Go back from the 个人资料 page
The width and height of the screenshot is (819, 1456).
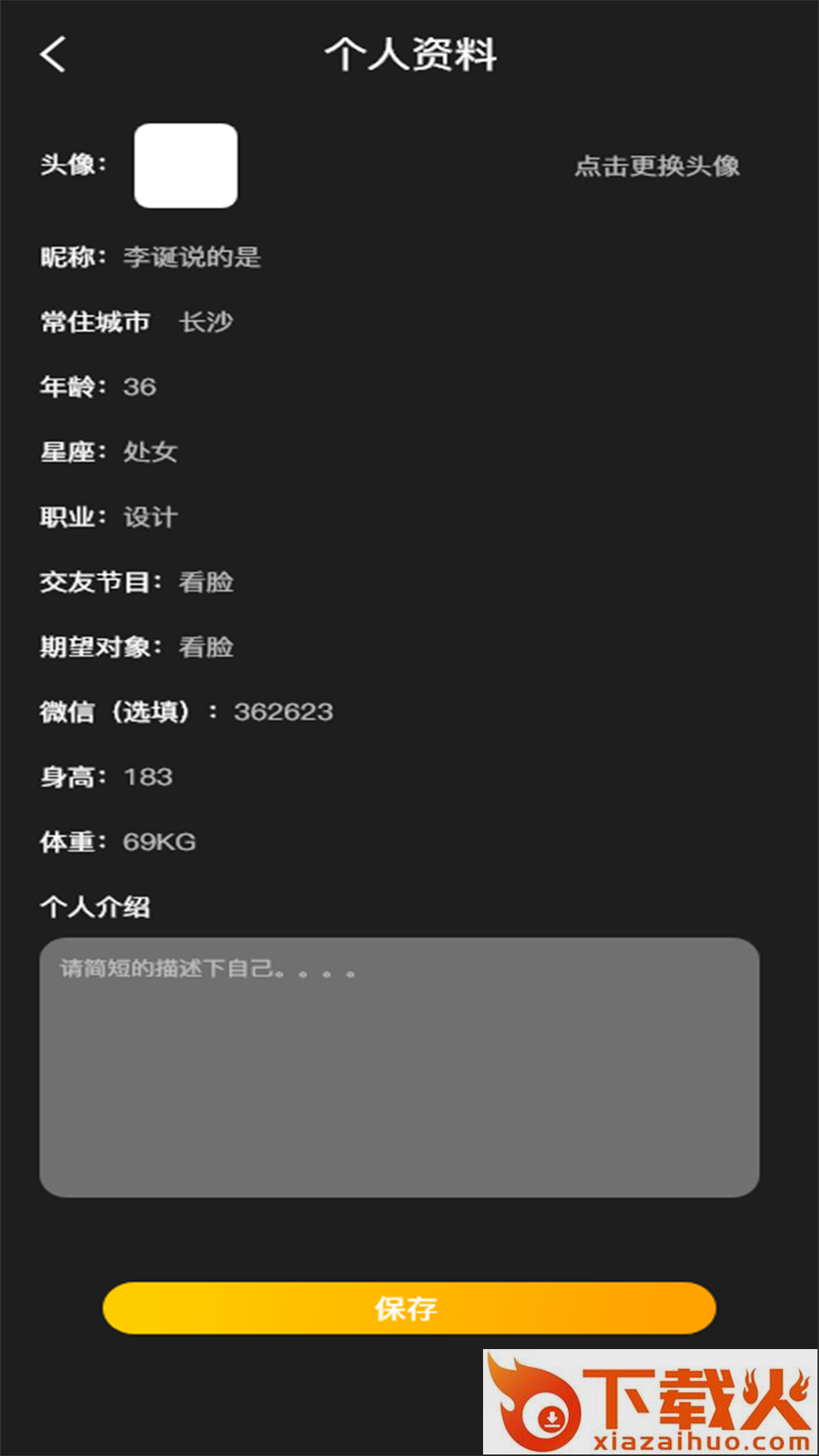tap(53, 55)
